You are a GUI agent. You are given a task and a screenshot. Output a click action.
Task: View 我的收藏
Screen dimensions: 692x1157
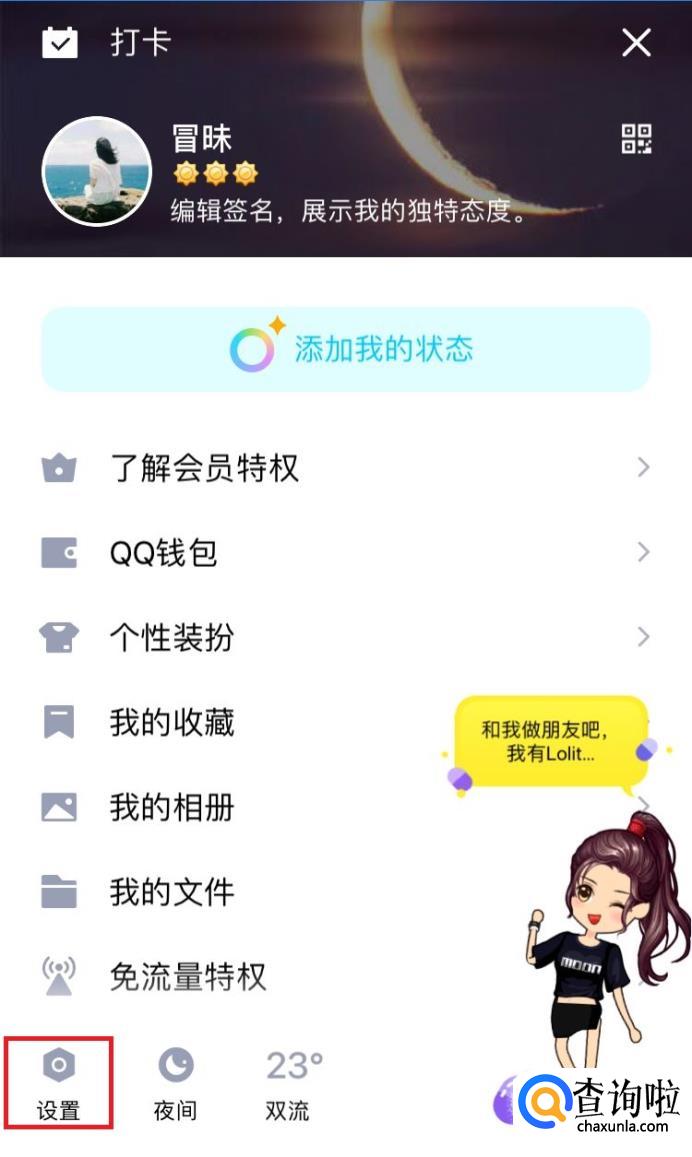(171, 722)
